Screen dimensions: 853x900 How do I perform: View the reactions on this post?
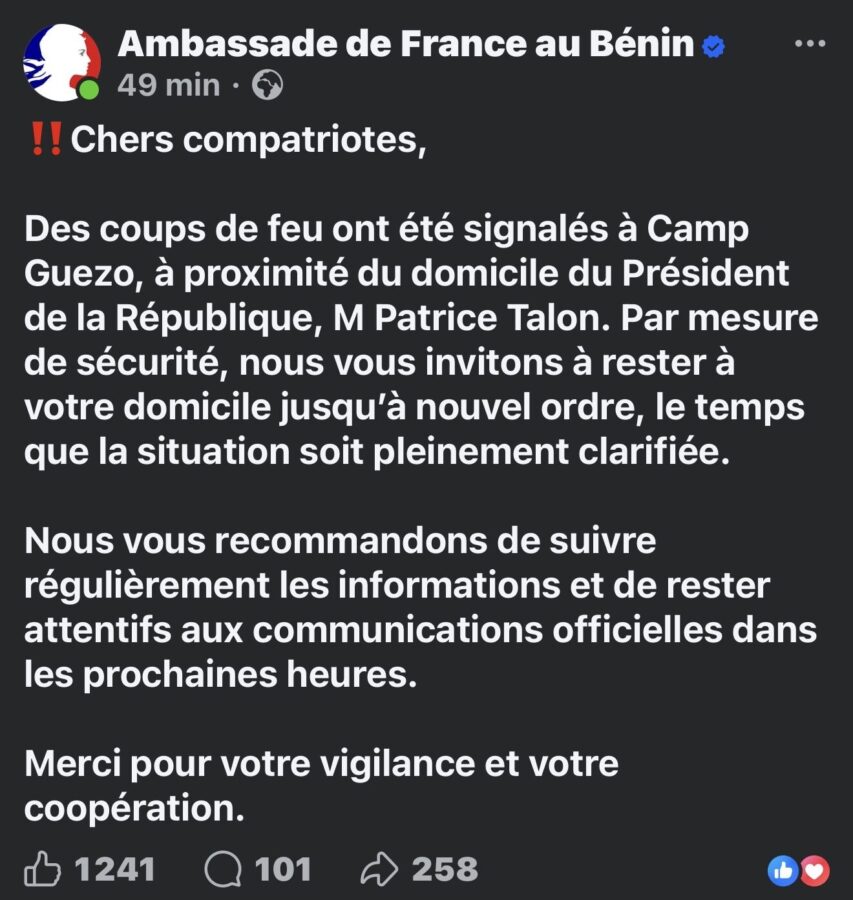pyautogui.click(x=798, y=871)
